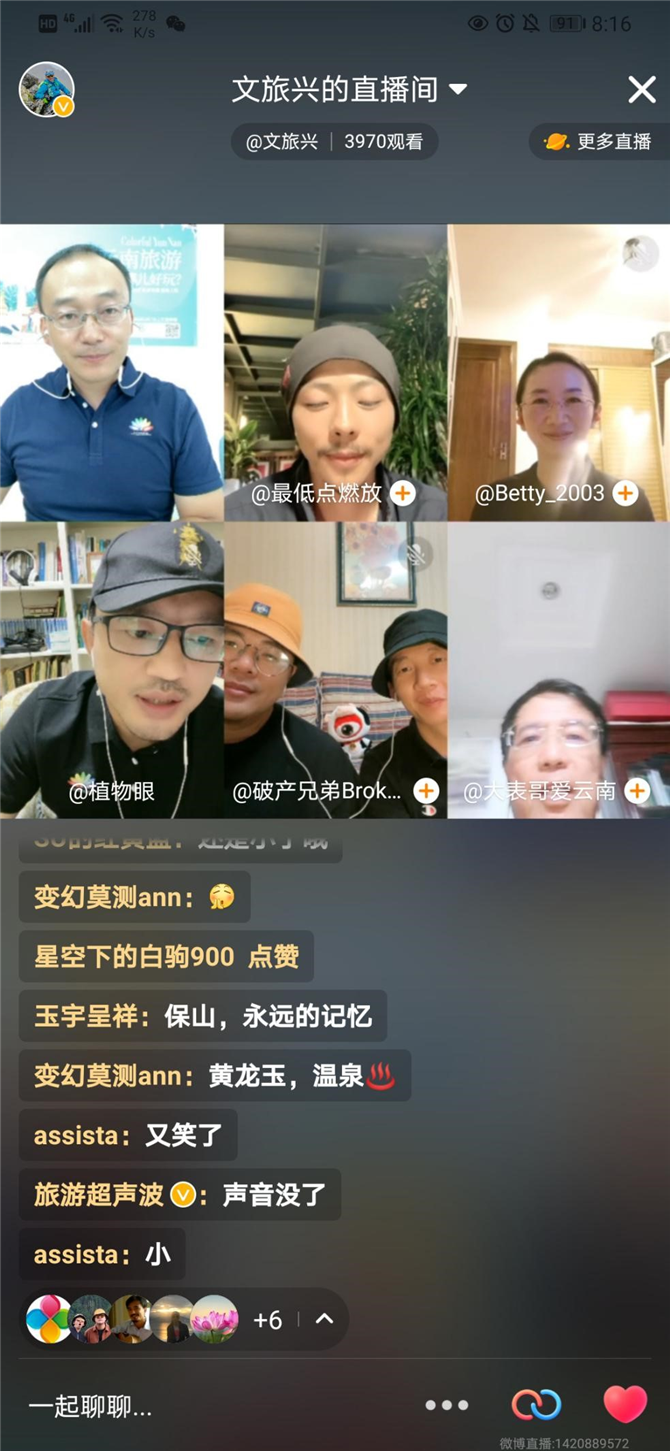Close the live stream
The image size is (670, 1451).
[x=641, y=90]
